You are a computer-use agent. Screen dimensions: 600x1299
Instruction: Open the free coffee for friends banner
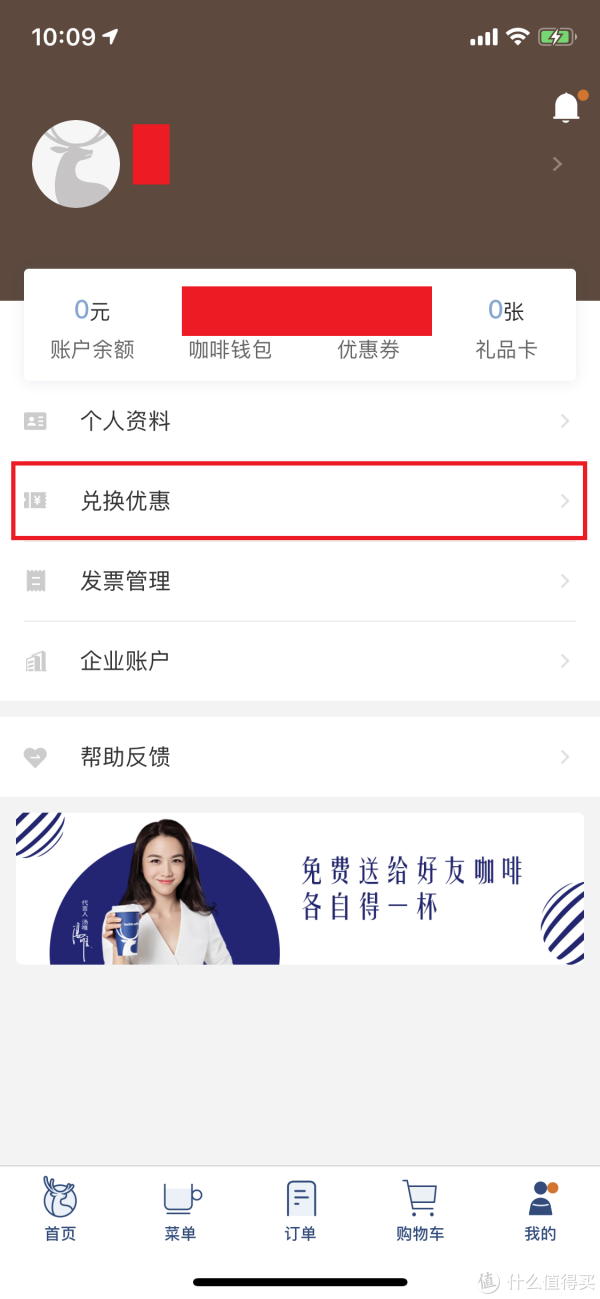click(x=300, y=888)
